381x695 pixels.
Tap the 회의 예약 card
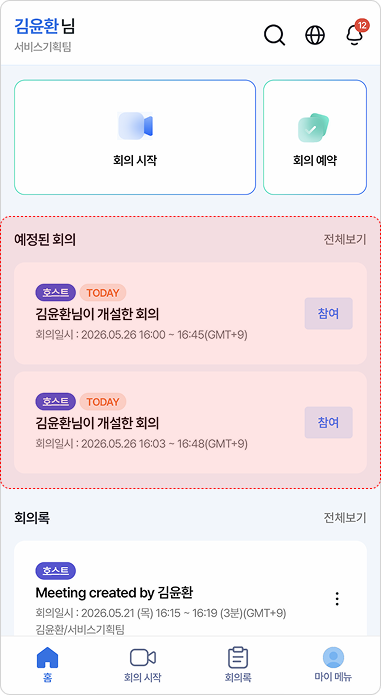[315, 137]
